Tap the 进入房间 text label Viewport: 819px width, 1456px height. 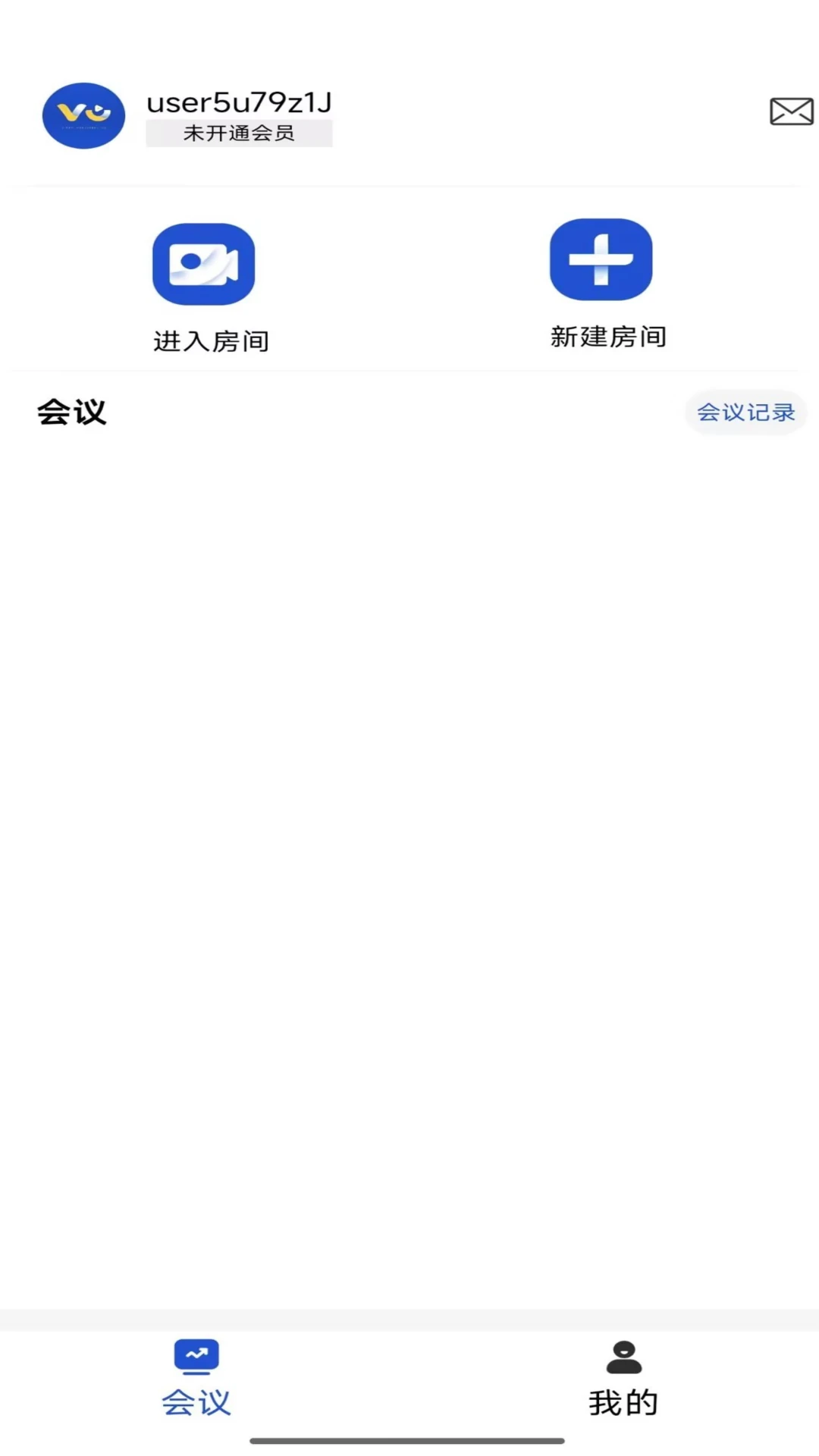coord(211,340)
